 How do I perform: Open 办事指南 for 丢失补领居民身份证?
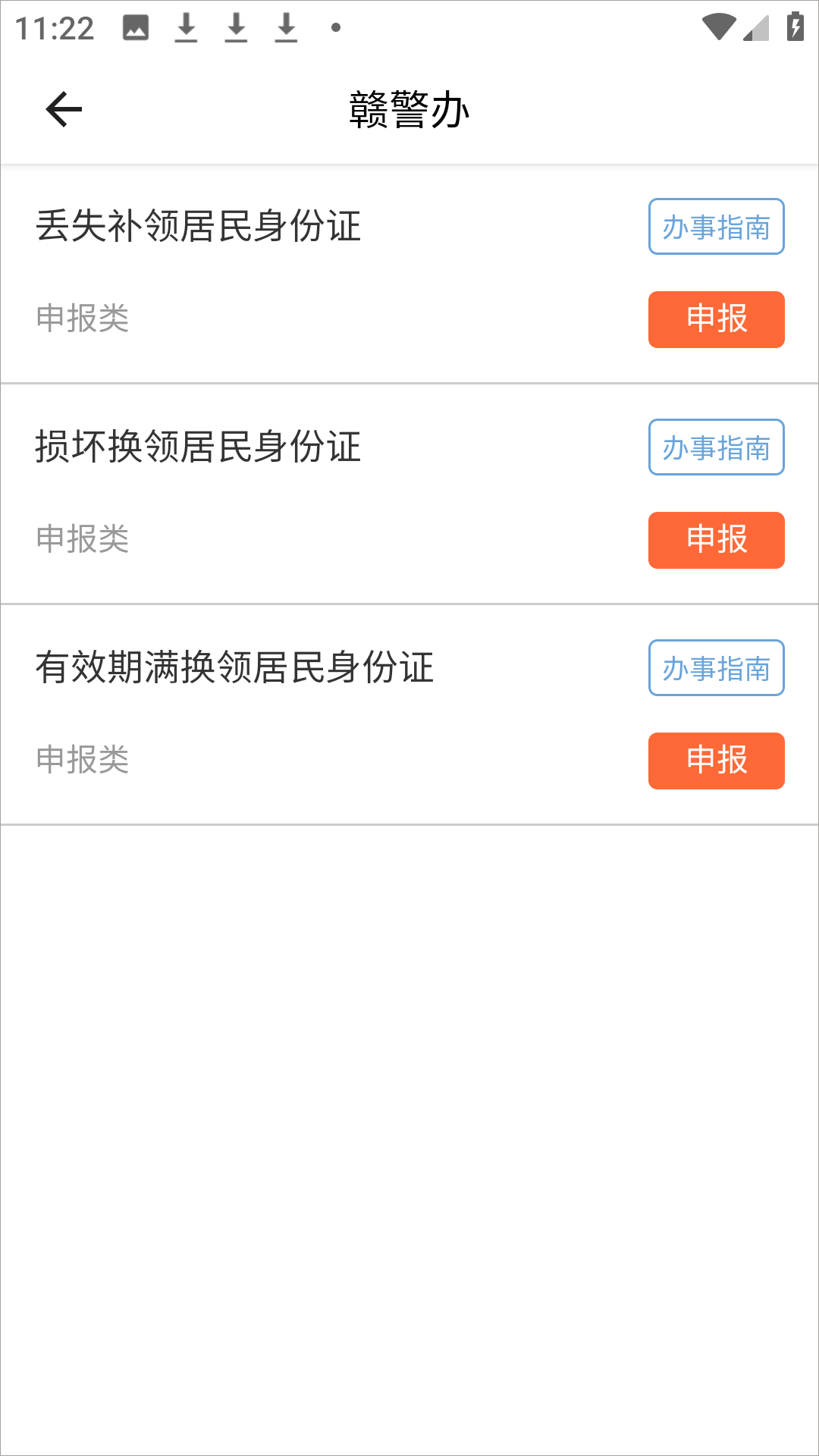(x=716, y=227)
